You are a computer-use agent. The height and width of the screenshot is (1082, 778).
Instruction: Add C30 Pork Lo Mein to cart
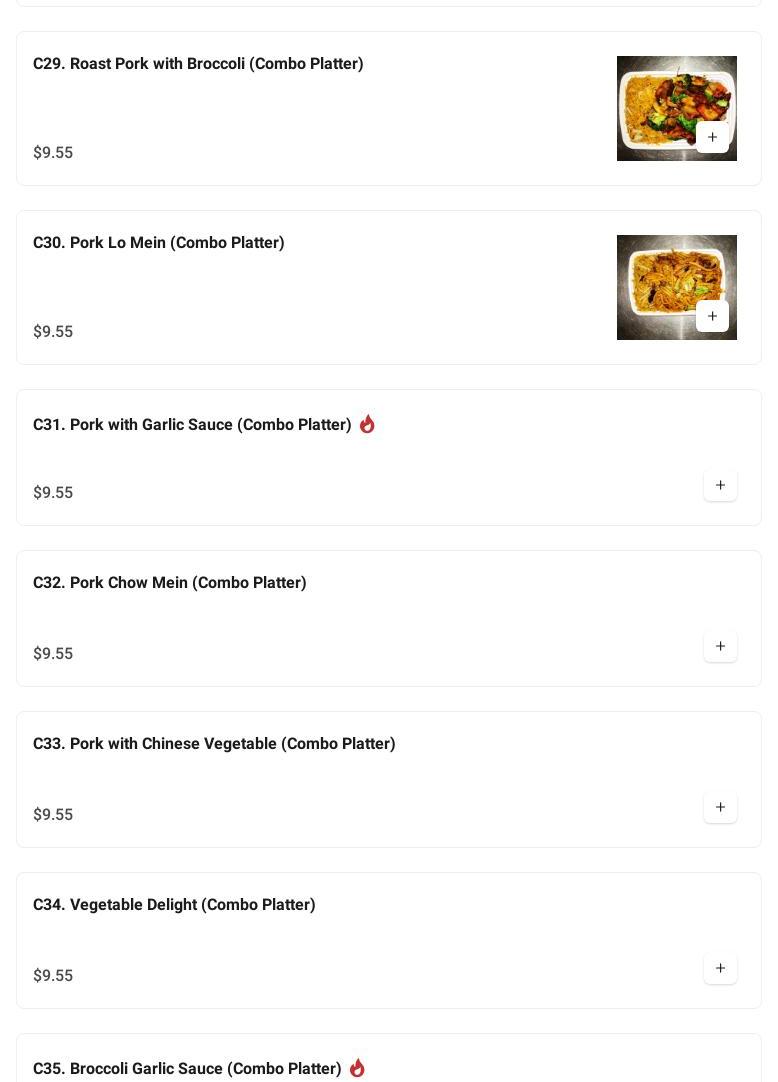(712, 316)
